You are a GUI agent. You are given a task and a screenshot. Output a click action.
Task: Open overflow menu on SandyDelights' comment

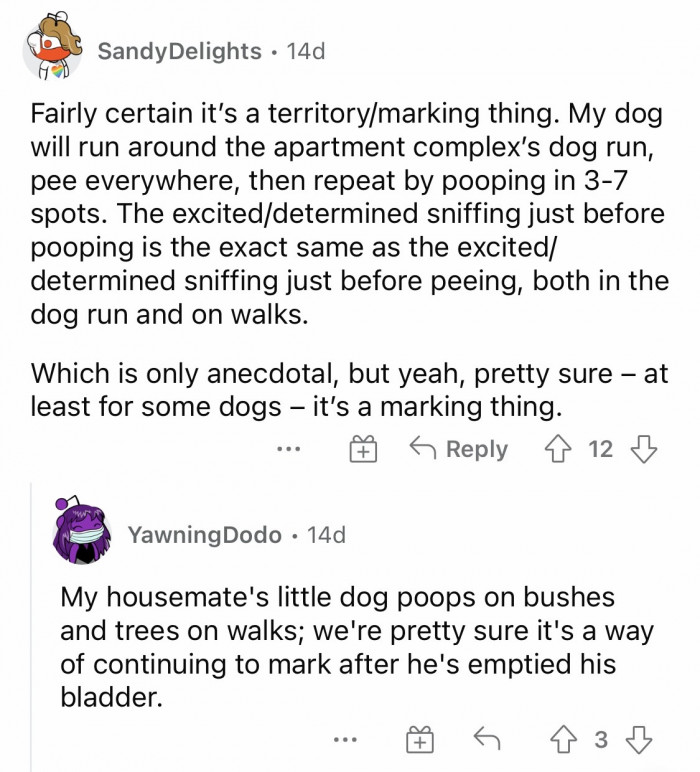[x=291, y=449]
